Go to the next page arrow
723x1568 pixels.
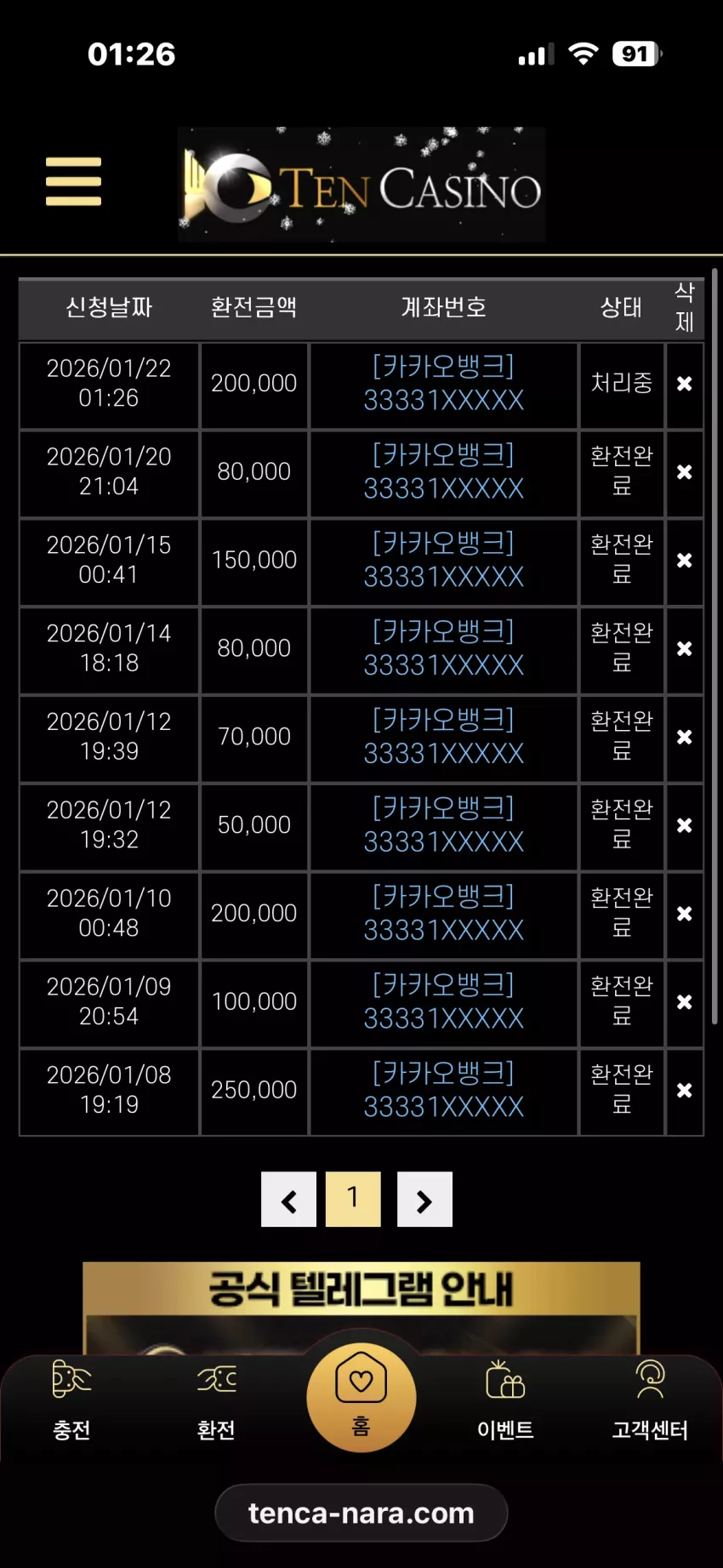click(424, 1200)
